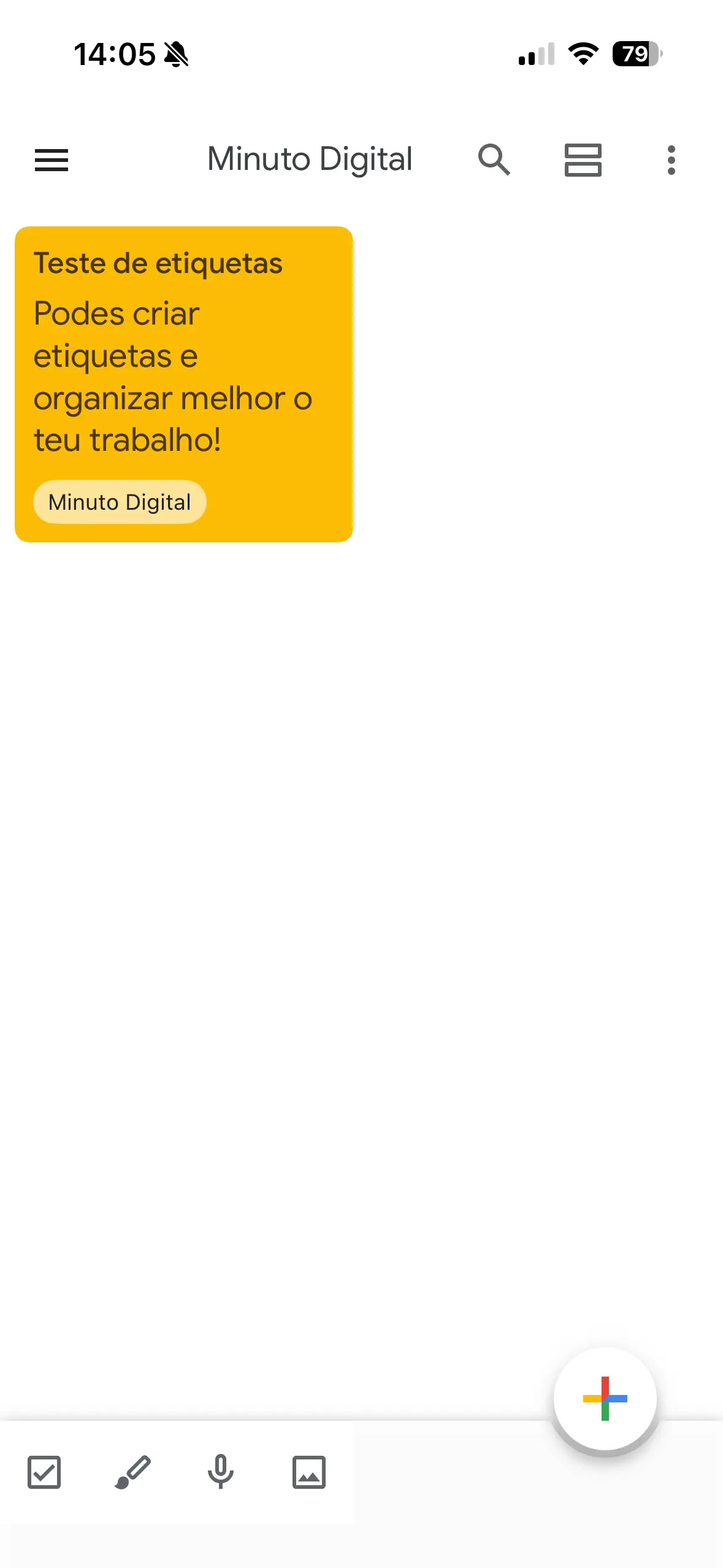The width and height of the screenshot is (723, 1568).
Task: Expand the Minuto Digital label options
Action: [x=120, y=502]
